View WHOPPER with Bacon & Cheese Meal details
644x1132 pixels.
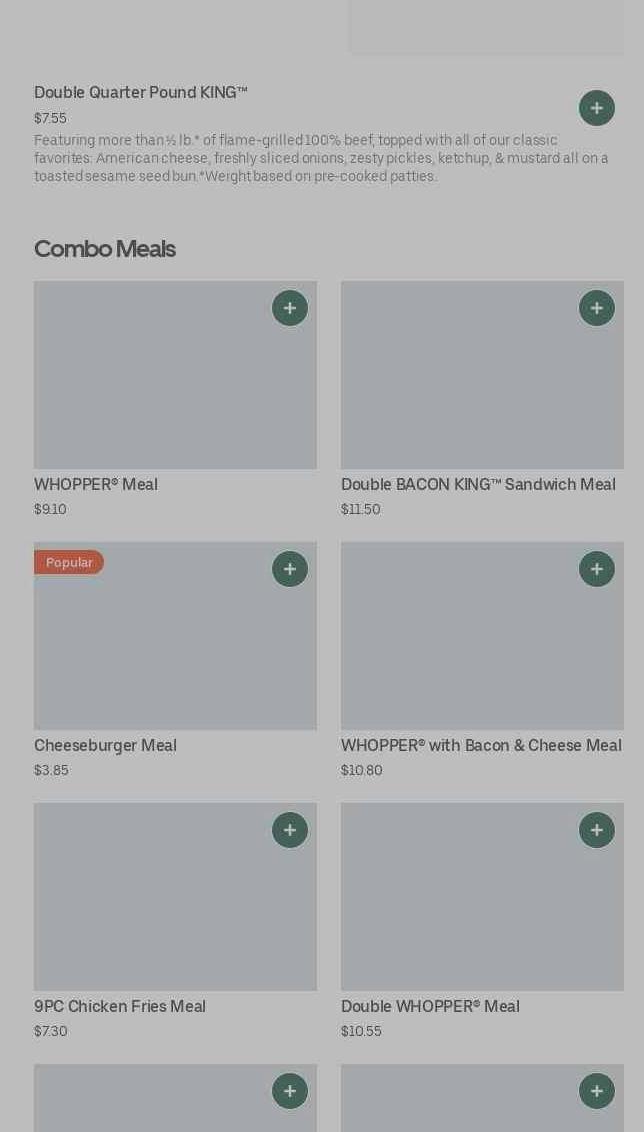[x=482, y=661]
